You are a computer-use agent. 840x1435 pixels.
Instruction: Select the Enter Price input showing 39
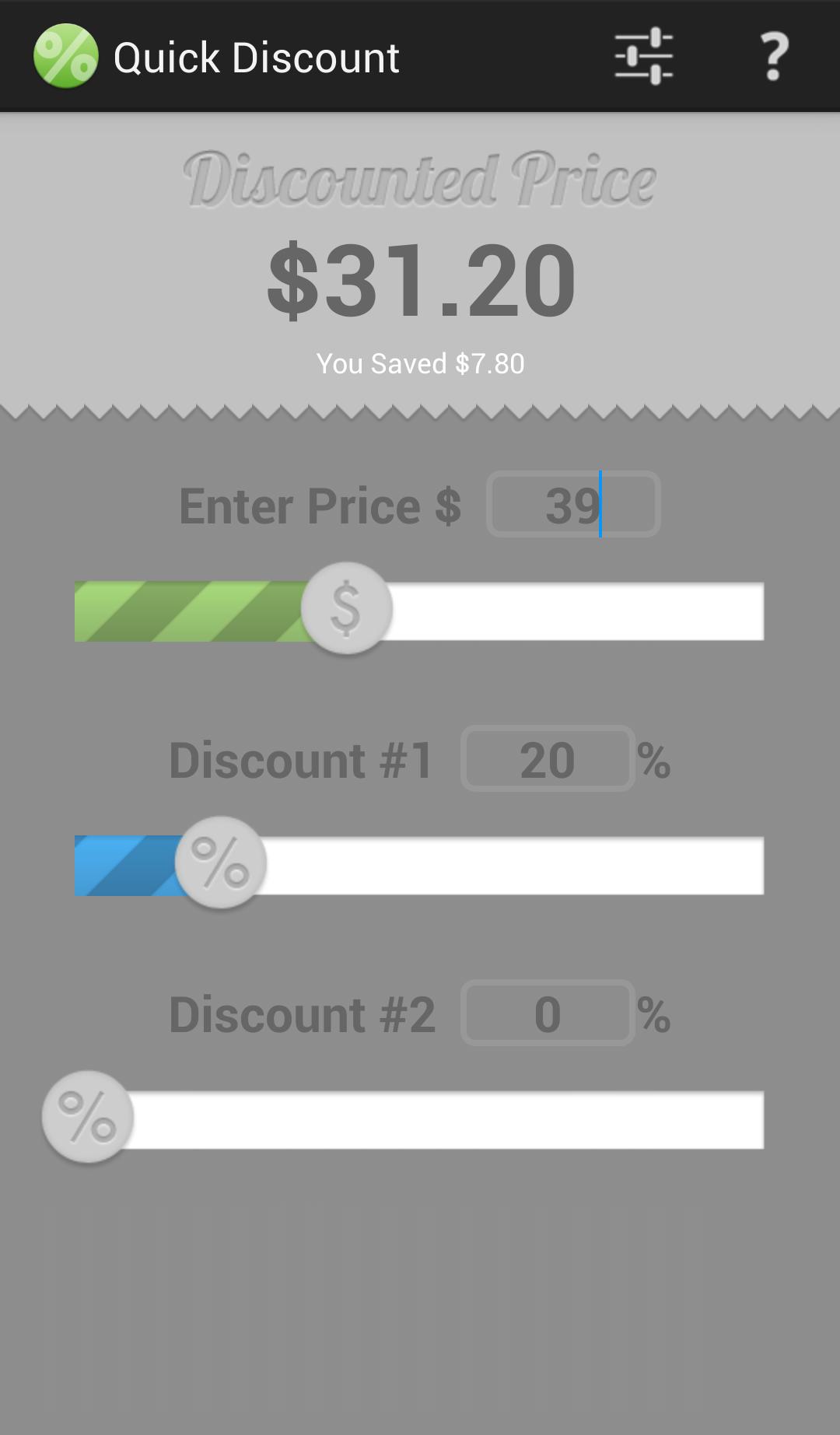click(573, 505)
